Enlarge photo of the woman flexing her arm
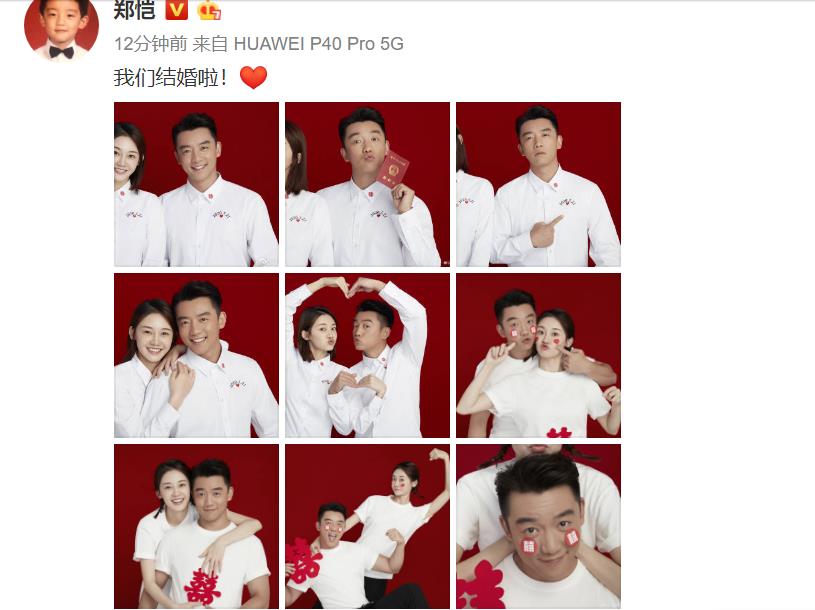Image resolution: width=815 pixels, height=610 pixels. point(367,526)
